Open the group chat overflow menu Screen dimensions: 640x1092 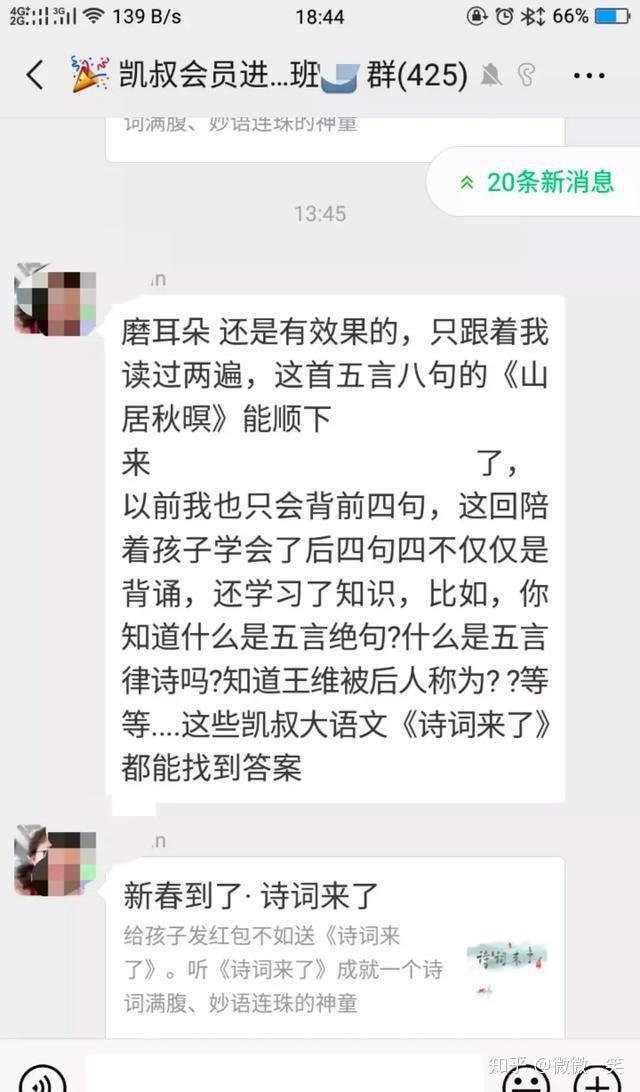[x=590, y=75]
